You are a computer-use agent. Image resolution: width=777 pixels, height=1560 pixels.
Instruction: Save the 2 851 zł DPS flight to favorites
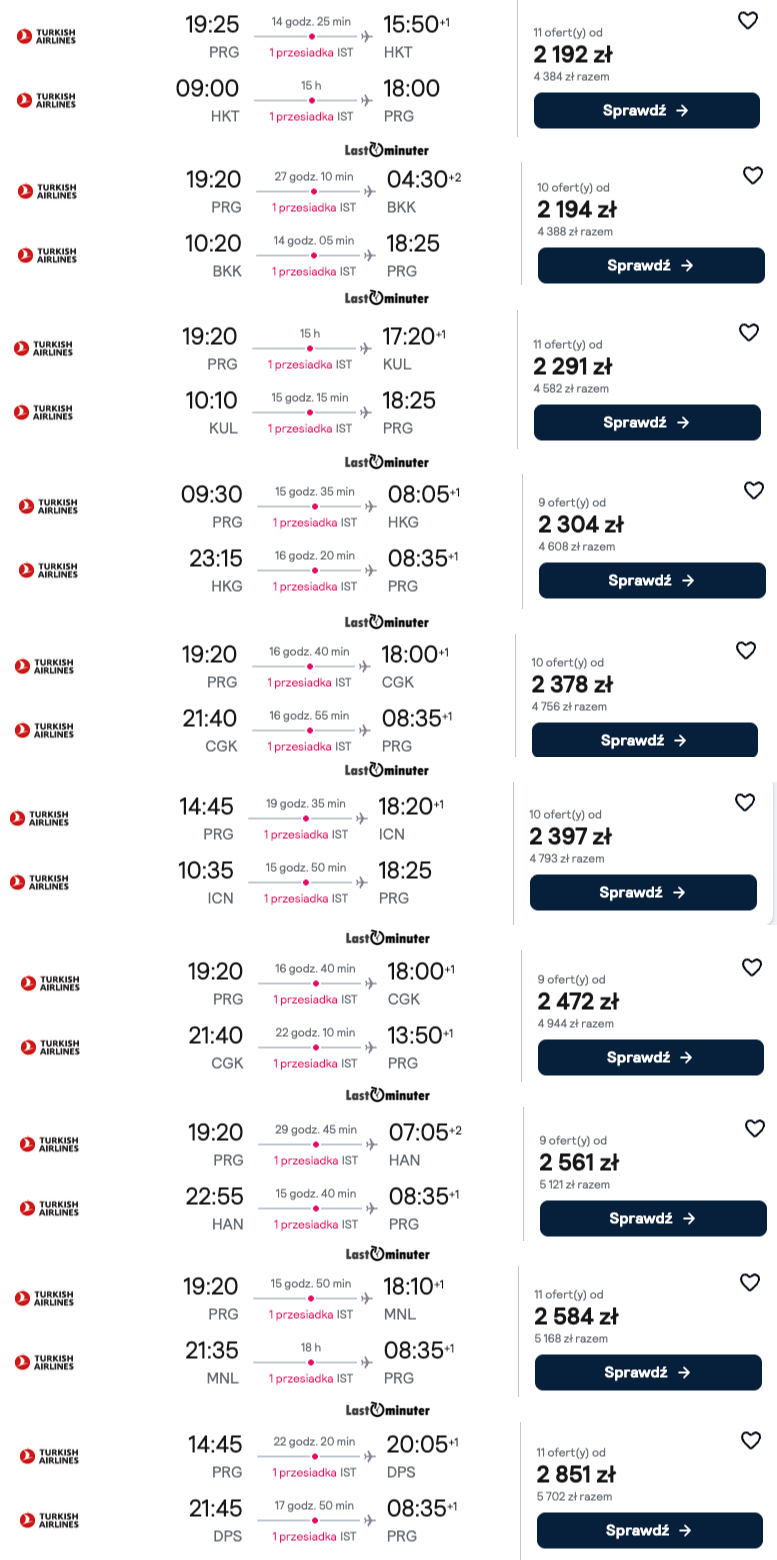[751, 1440]
